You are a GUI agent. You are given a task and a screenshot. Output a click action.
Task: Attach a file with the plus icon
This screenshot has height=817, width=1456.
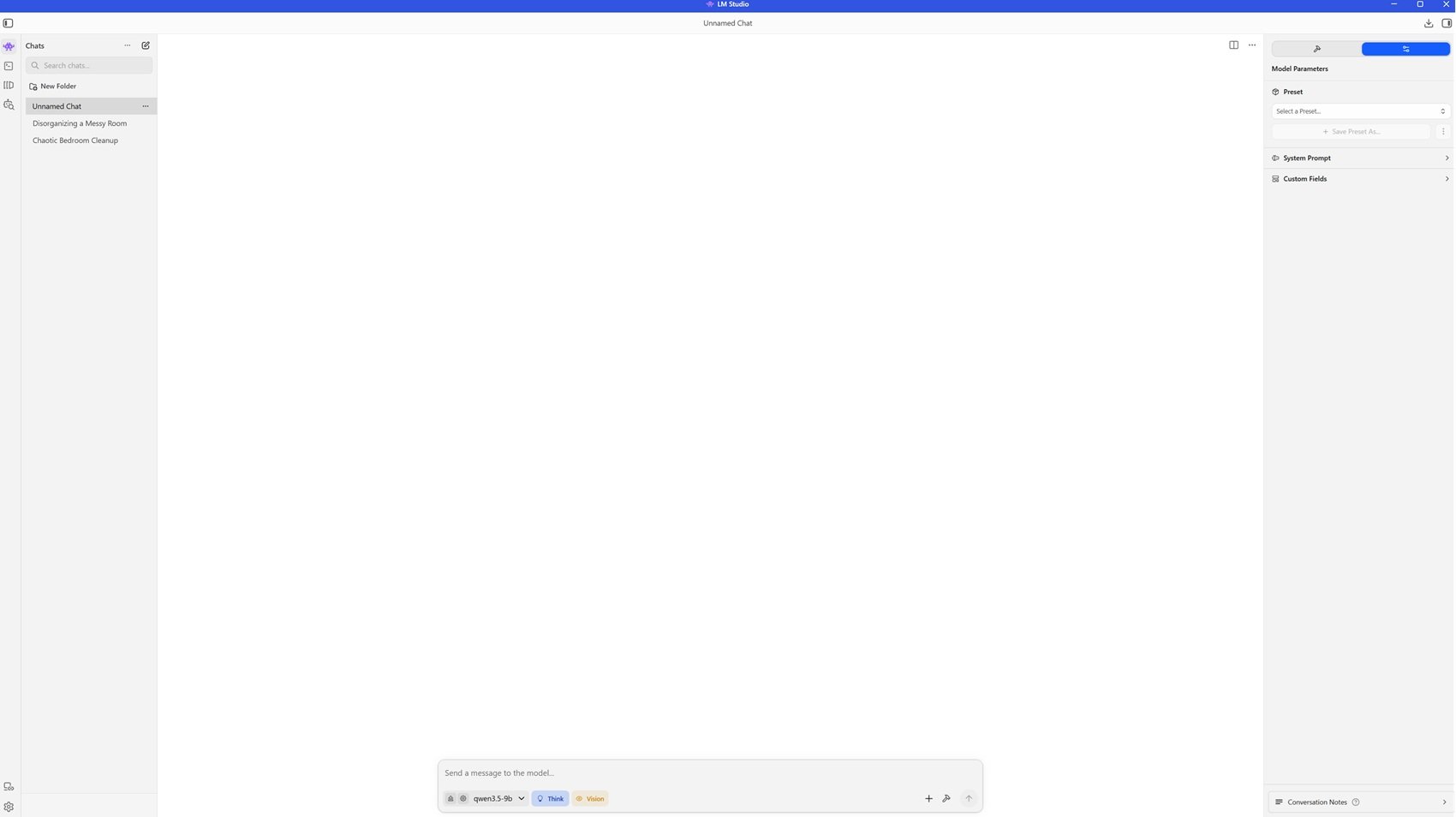coord(928,798)
